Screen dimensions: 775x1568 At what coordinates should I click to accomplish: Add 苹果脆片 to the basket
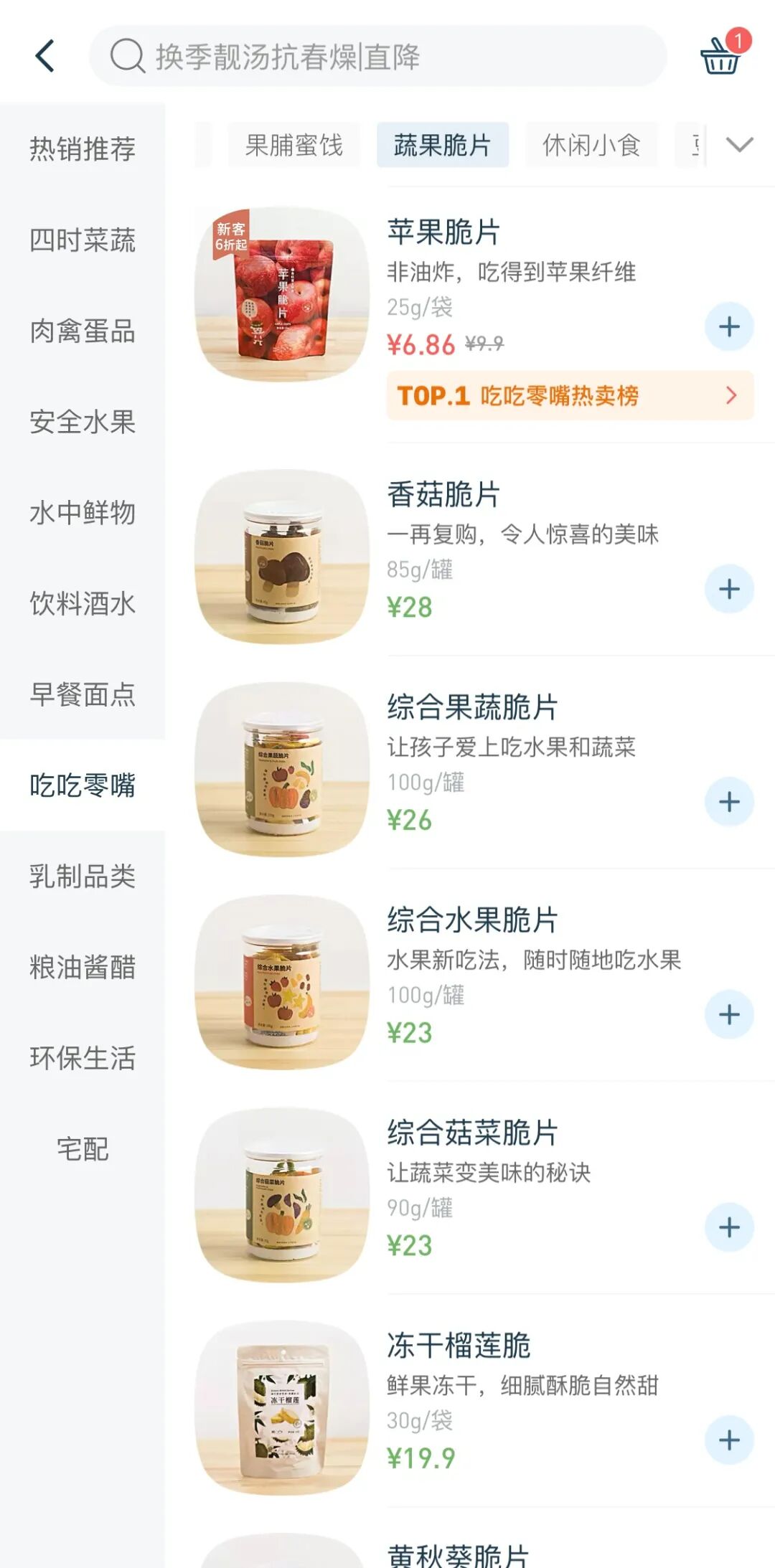click(729, 327)
